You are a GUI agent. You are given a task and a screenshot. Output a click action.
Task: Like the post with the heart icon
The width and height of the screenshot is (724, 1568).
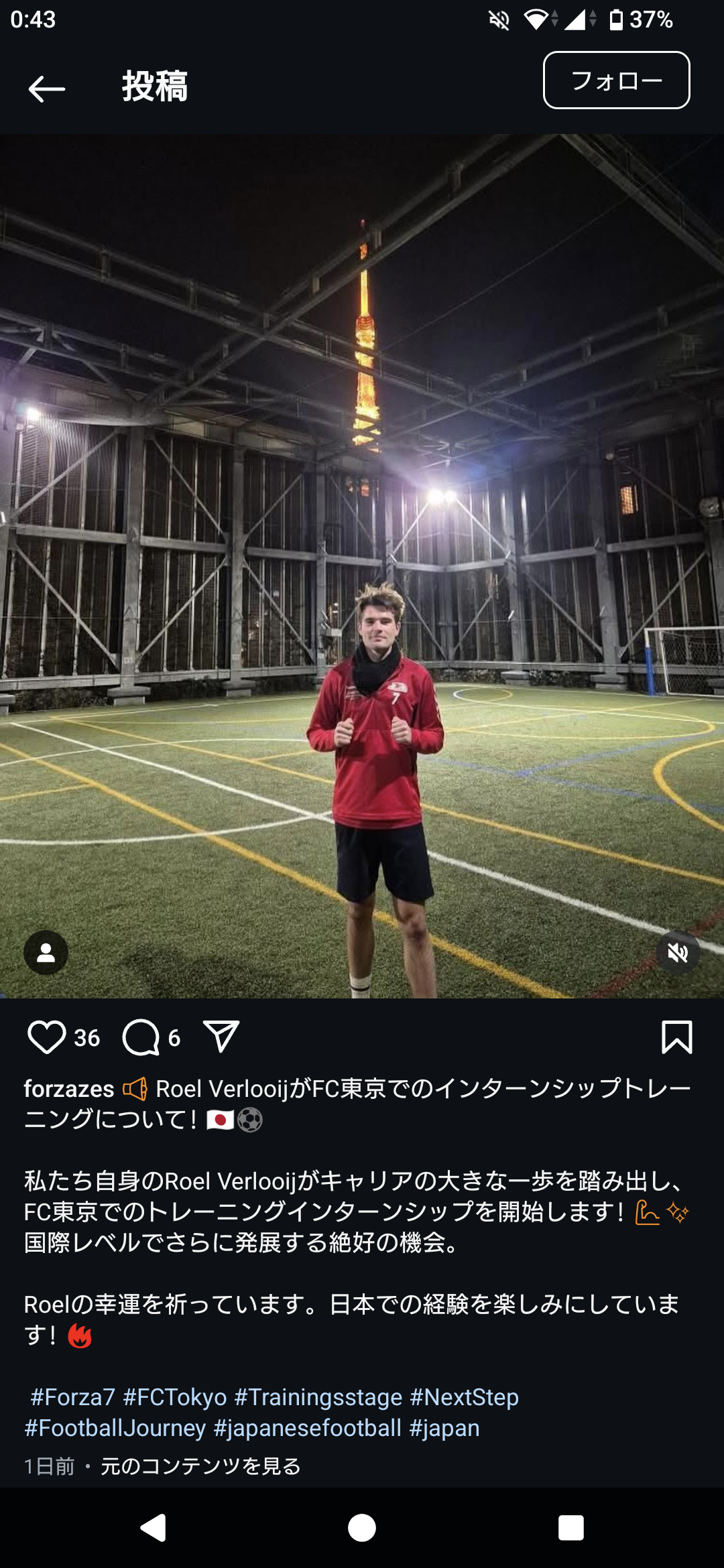tap(46, 1037)
